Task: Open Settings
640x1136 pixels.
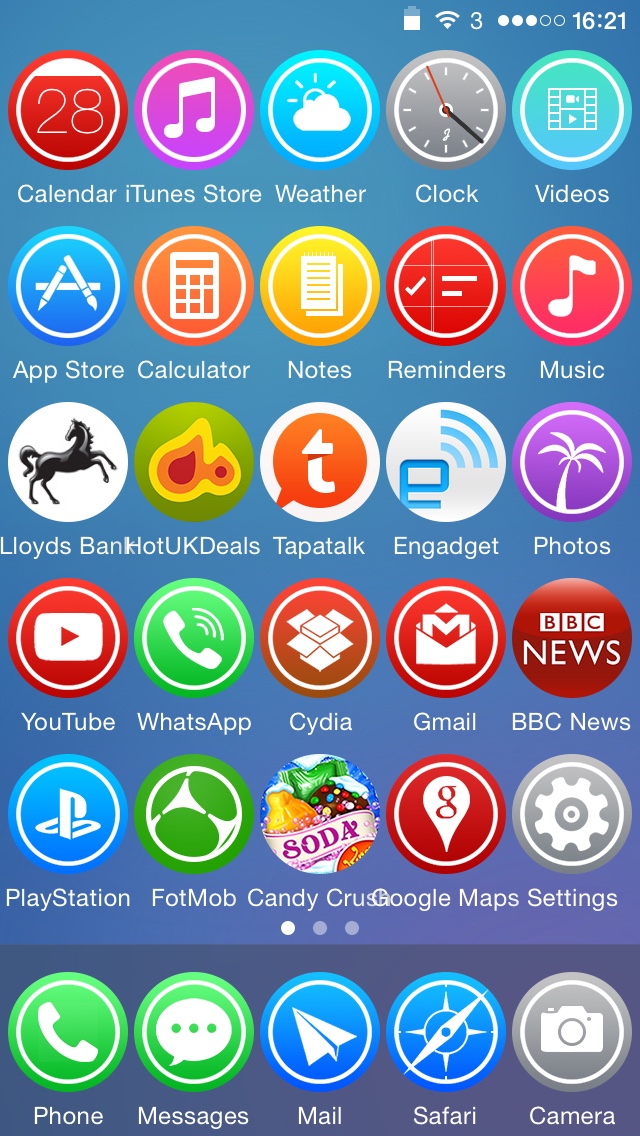Action: coord(572,814)
